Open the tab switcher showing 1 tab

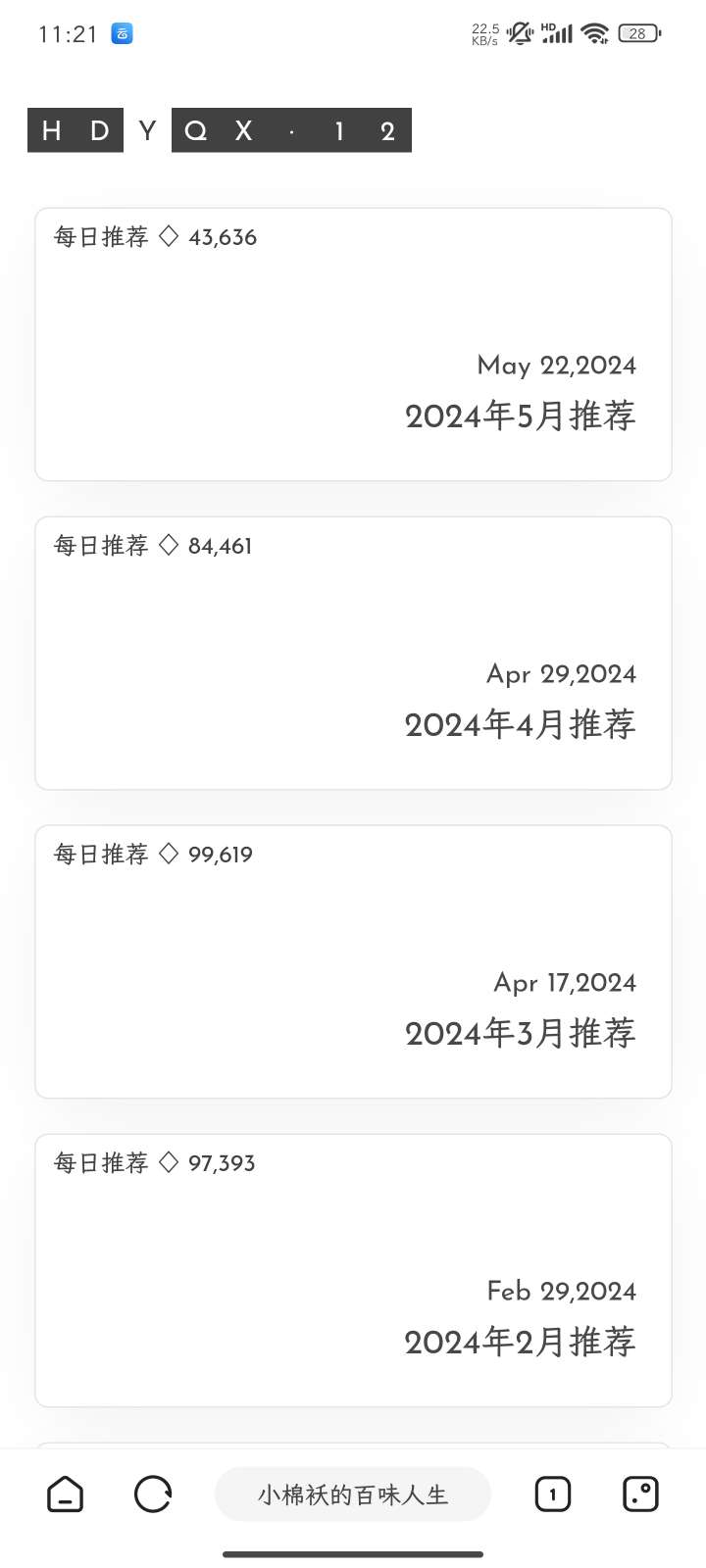553,1494
